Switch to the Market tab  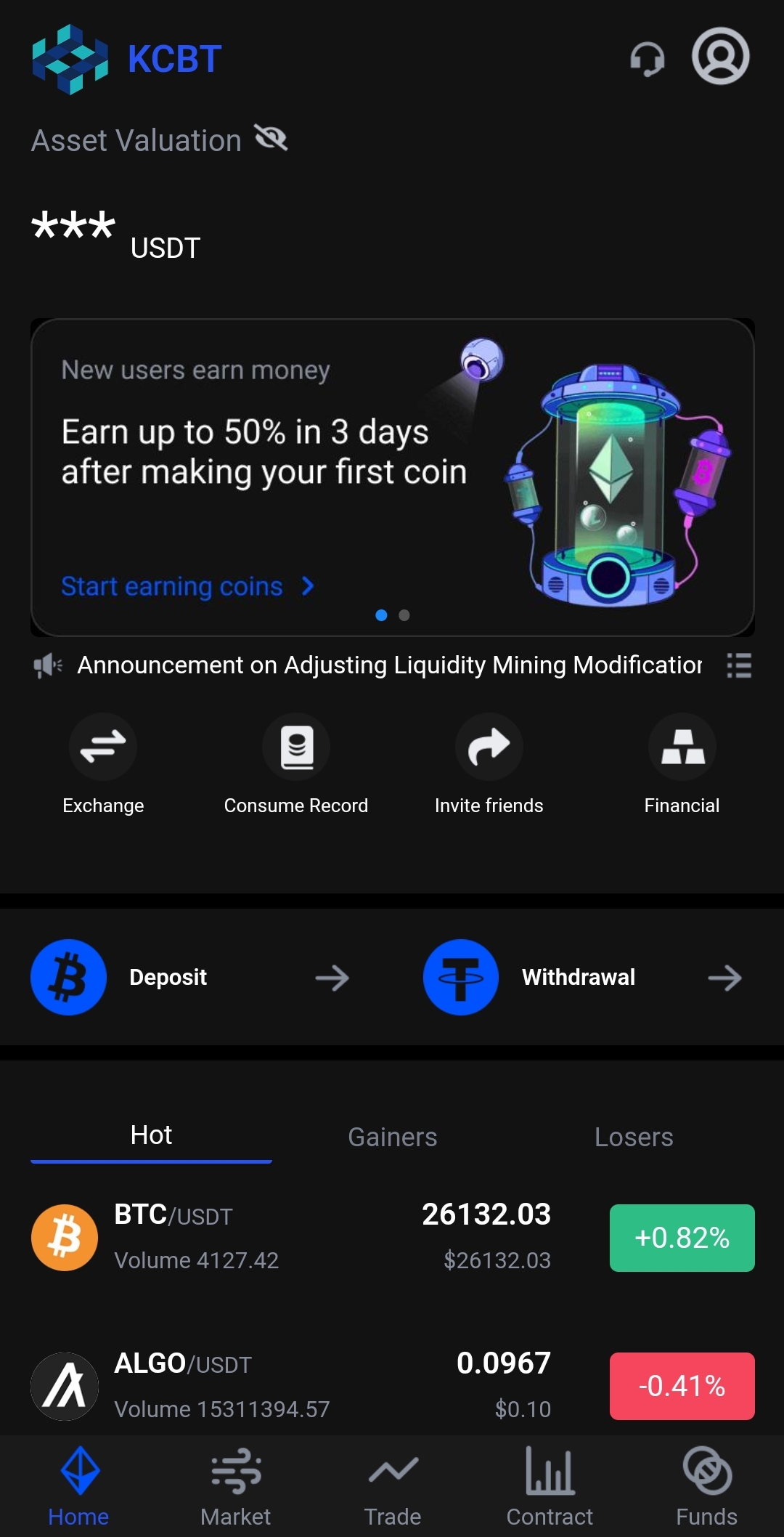235,1486
